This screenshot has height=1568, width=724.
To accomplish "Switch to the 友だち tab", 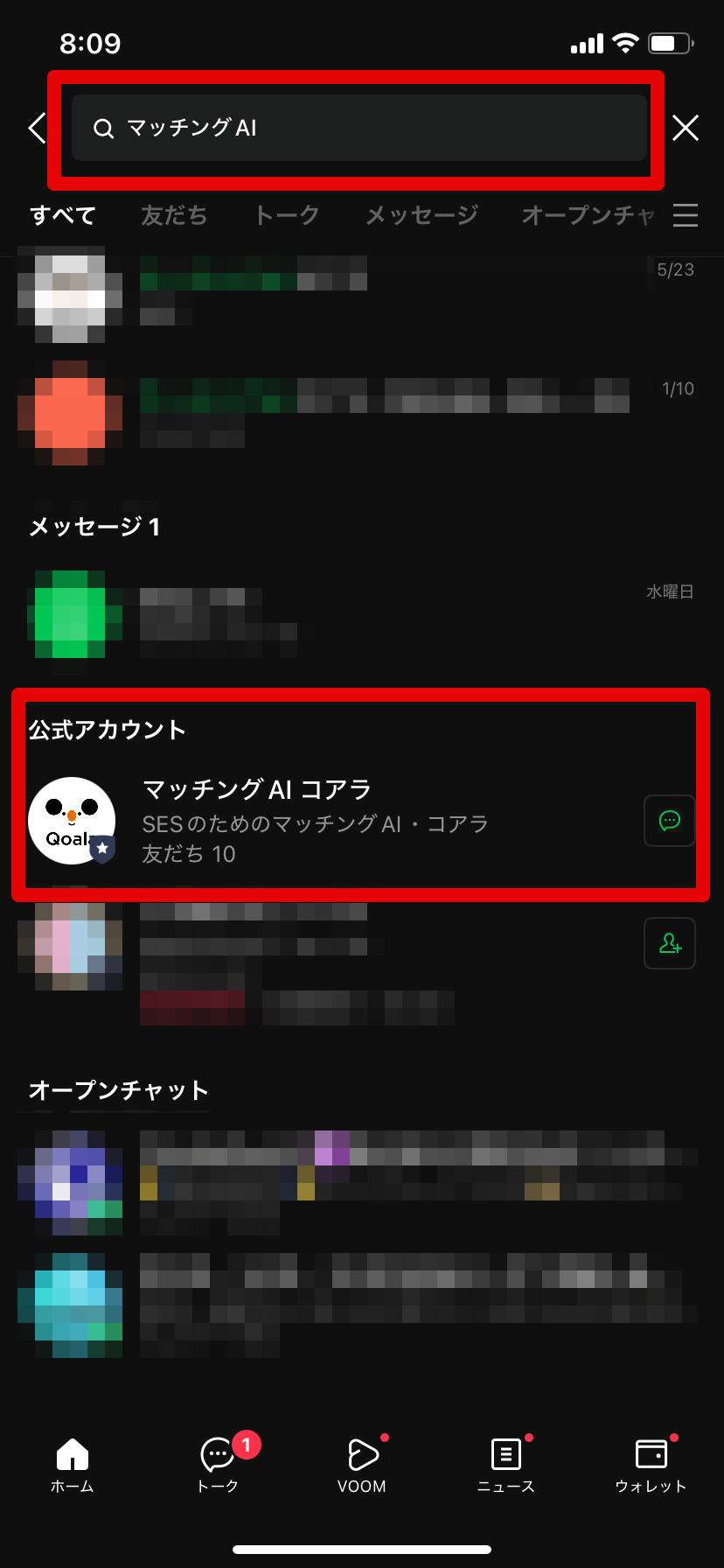I will [x=174, y=215].
